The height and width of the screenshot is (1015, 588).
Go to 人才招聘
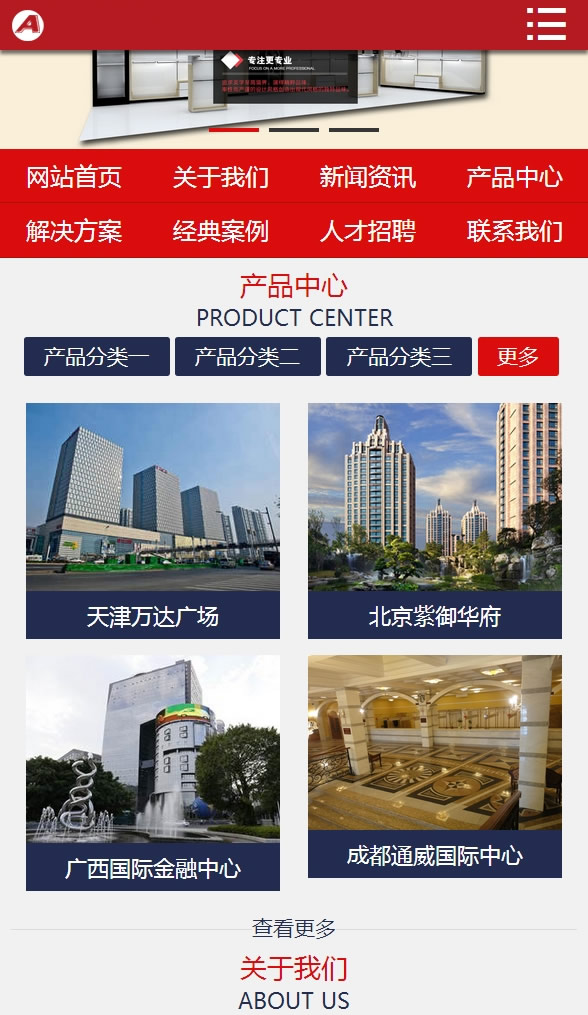click(367, 230)
